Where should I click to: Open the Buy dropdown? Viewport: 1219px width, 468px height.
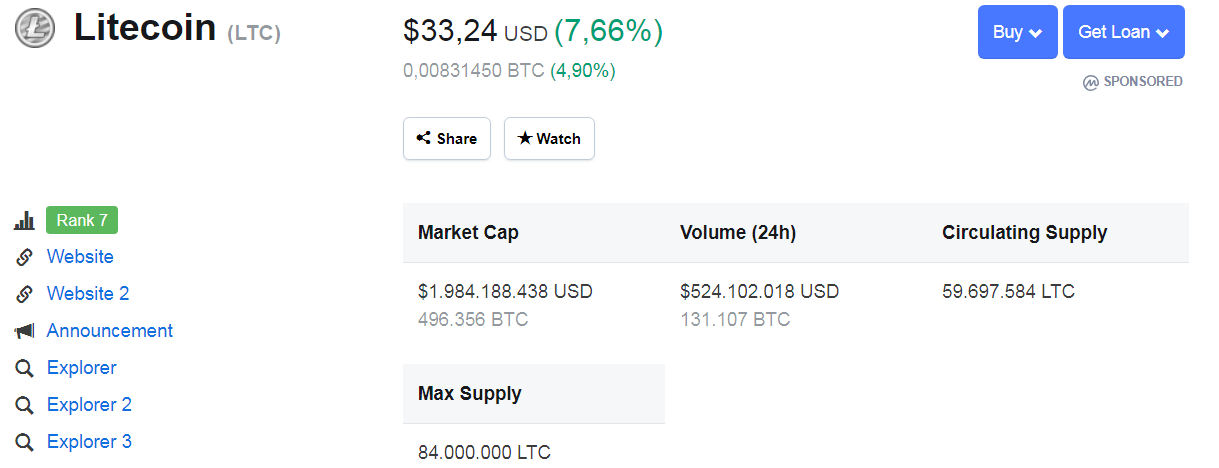[x=1017, y=32]
